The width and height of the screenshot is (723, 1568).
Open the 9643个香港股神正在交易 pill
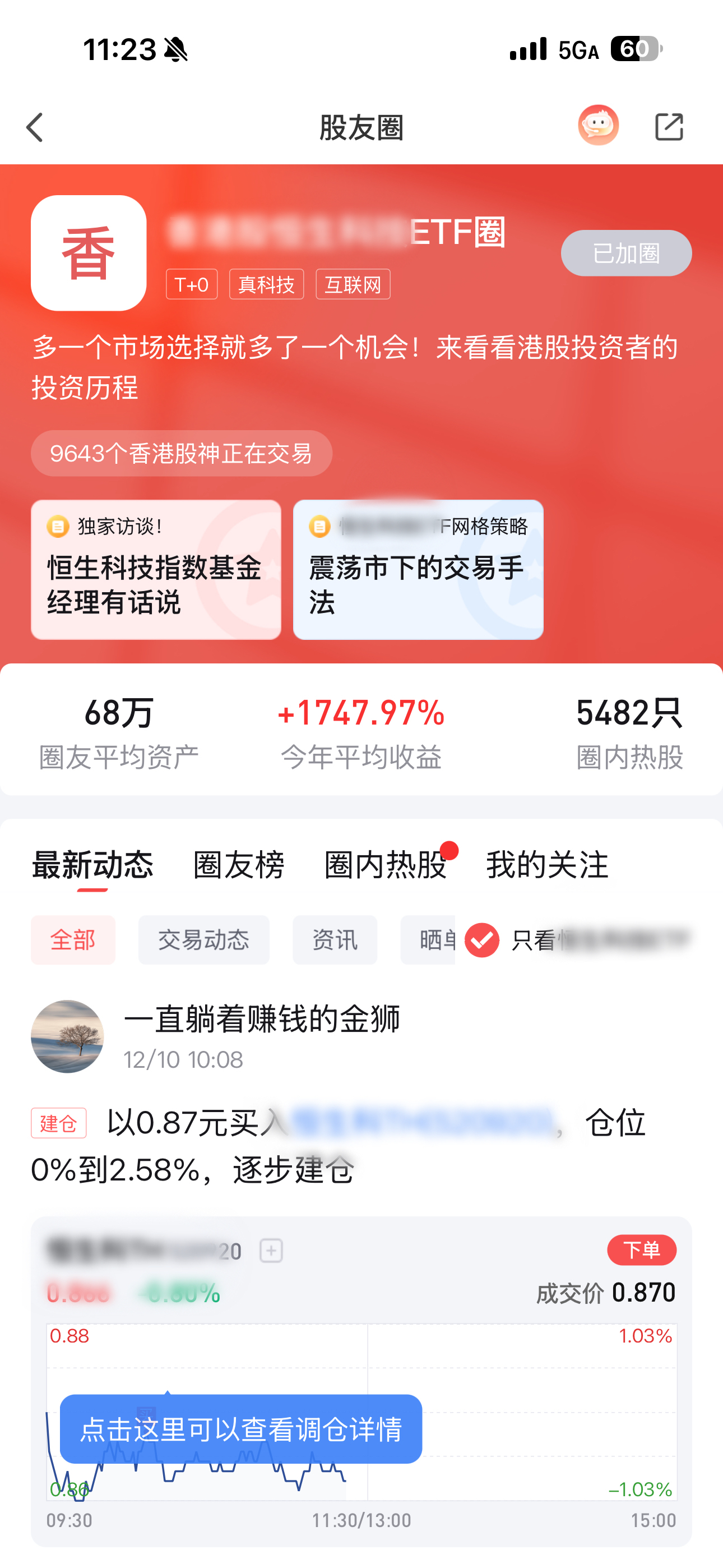[x=182, y=454]
